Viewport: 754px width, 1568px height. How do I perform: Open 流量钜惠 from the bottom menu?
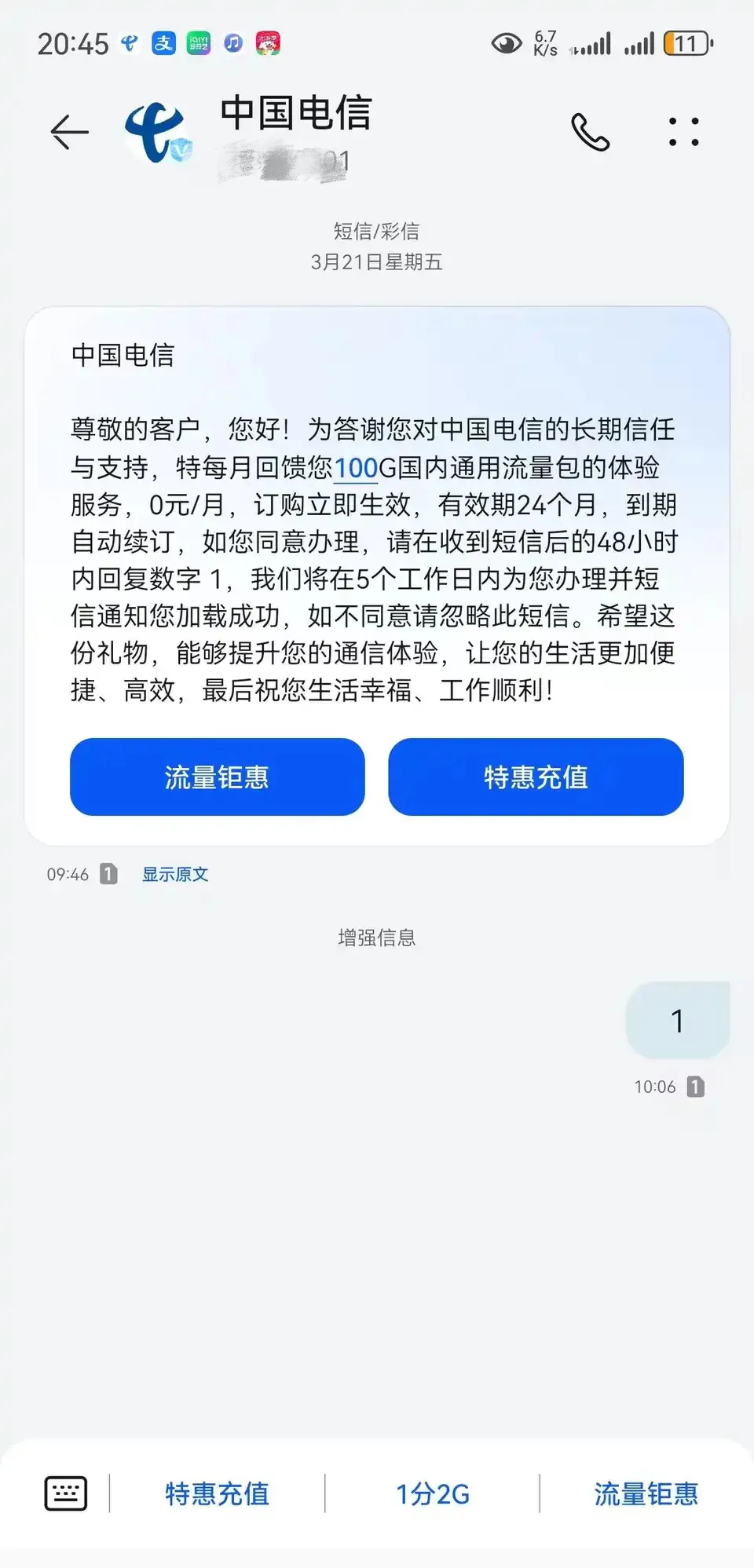(x=646, y=1494)
